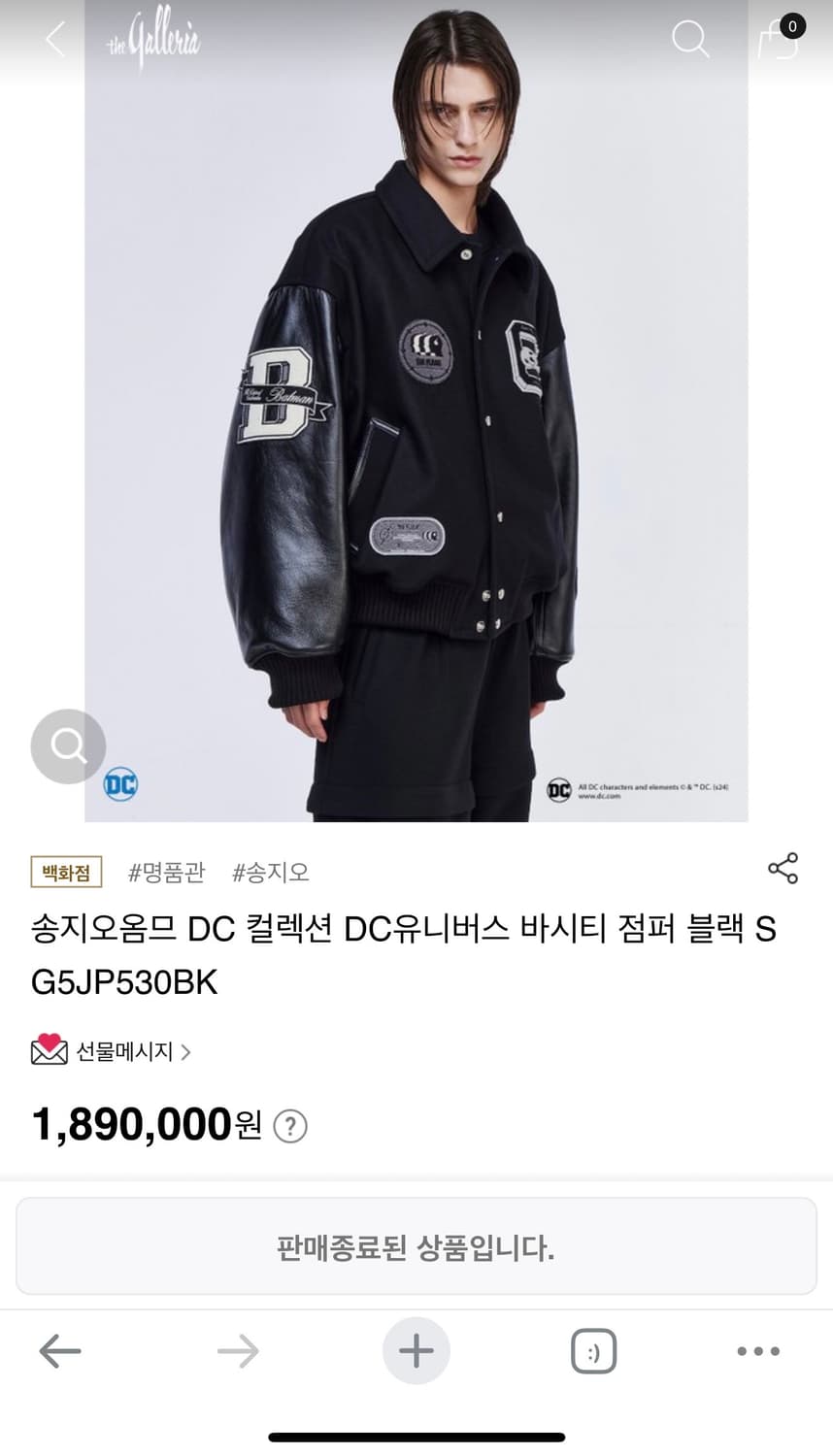Tap the plus button in the bottom navigation
Viewport: 833px width, 1456px height.
(x=416, y=1350)
